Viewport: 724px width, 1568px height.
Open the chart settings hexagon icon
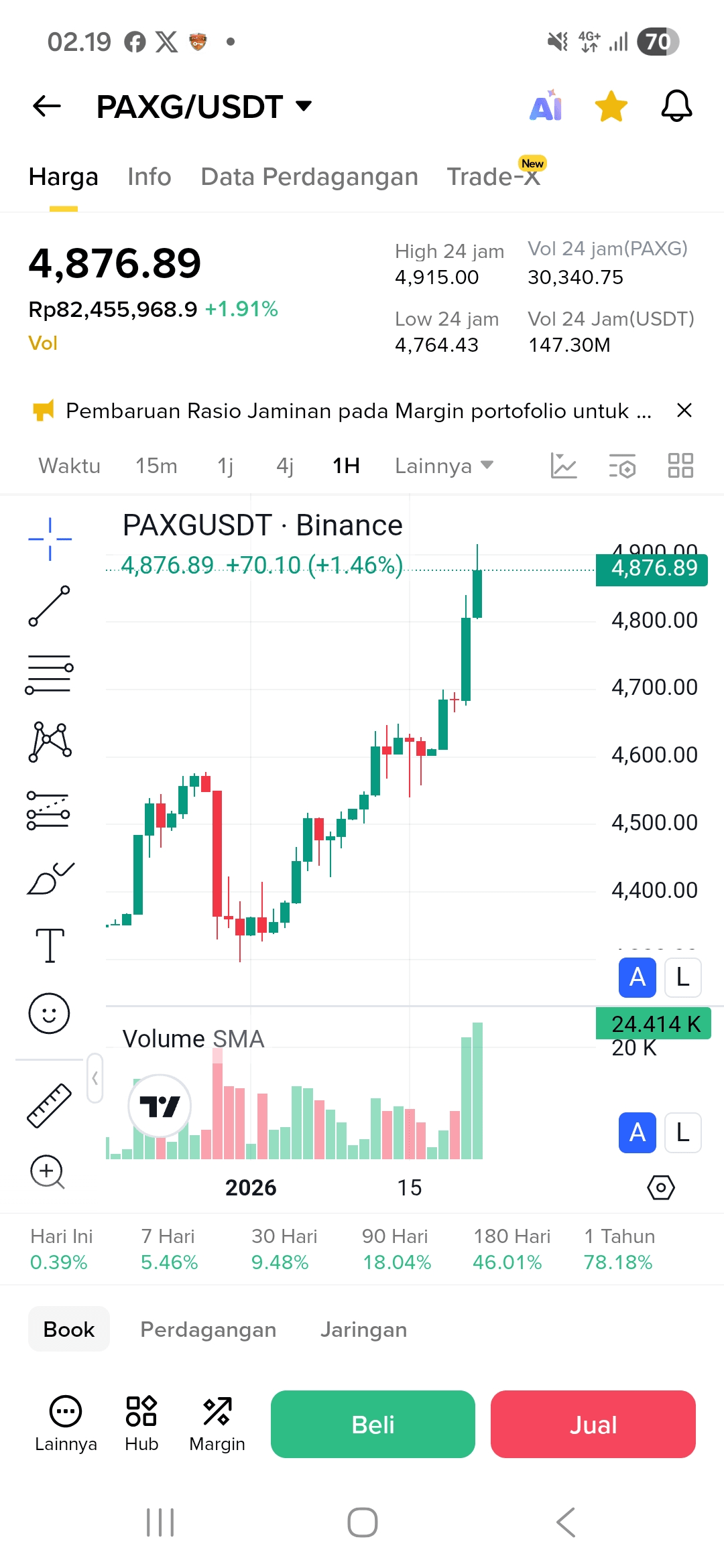pos(660,1187)
